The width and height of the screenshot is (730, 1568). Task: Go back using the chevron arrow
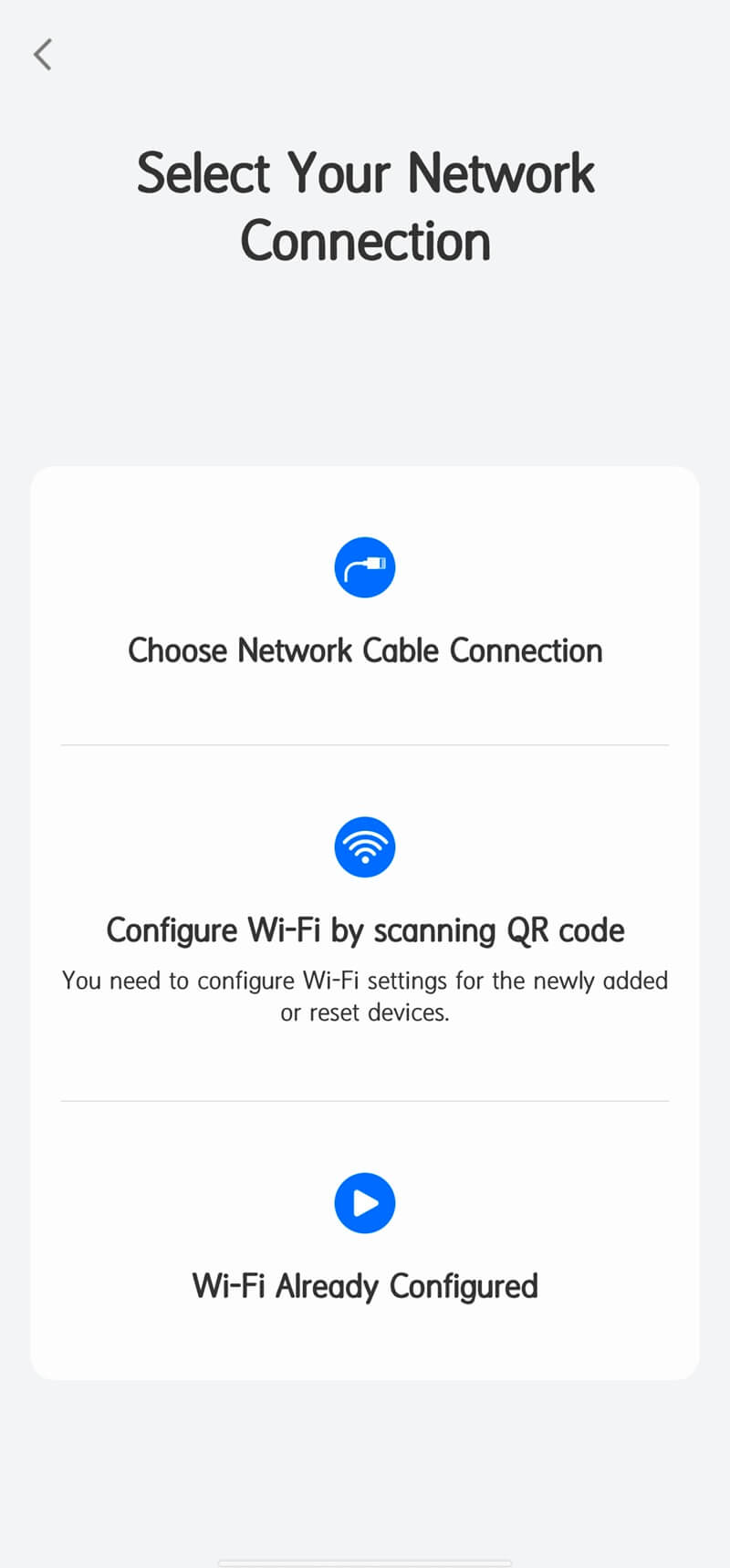42,55
